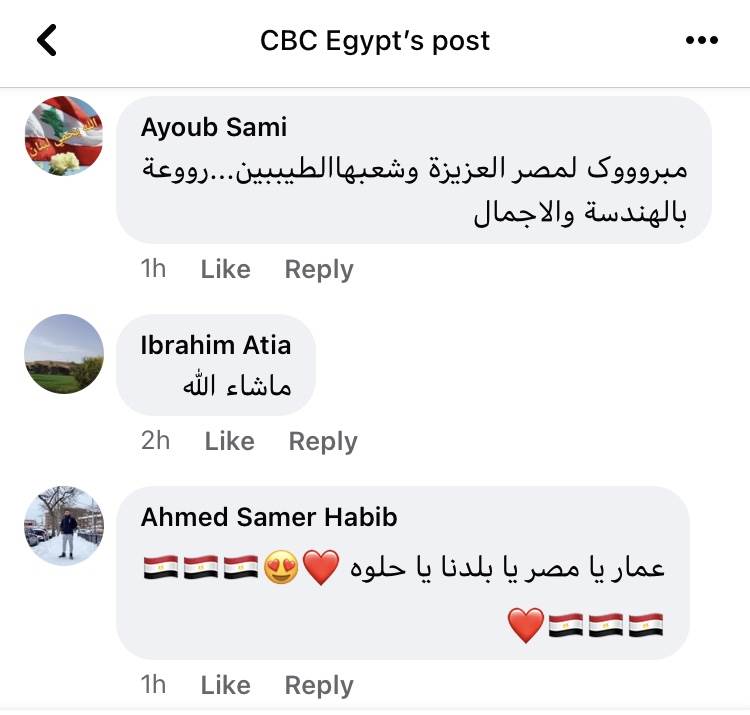Open Ahmed Samer Habib's profile picture
This screenshot has width=750, height=715.
(64, 526)
